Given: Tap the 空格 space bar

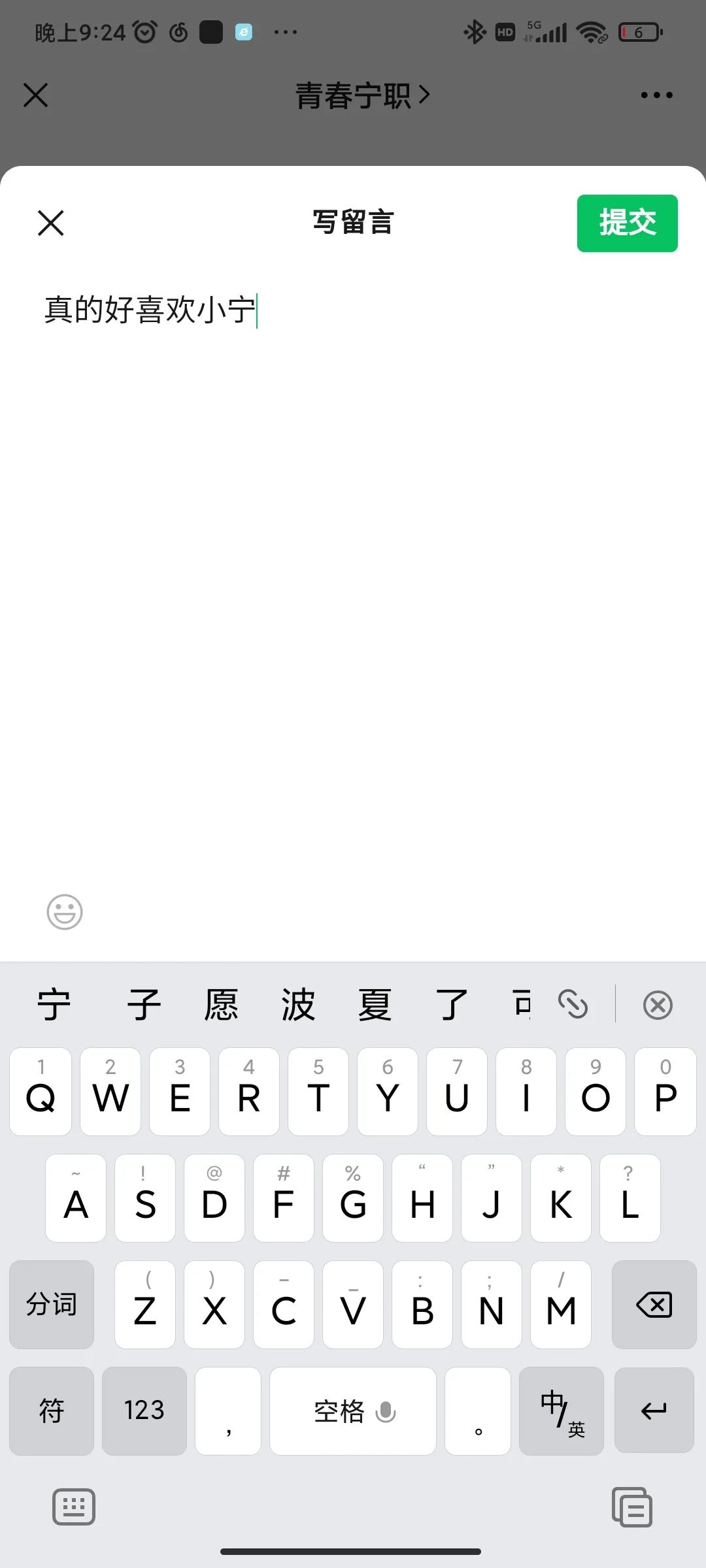Looking at the screenshot, I should click(353, 1411).
